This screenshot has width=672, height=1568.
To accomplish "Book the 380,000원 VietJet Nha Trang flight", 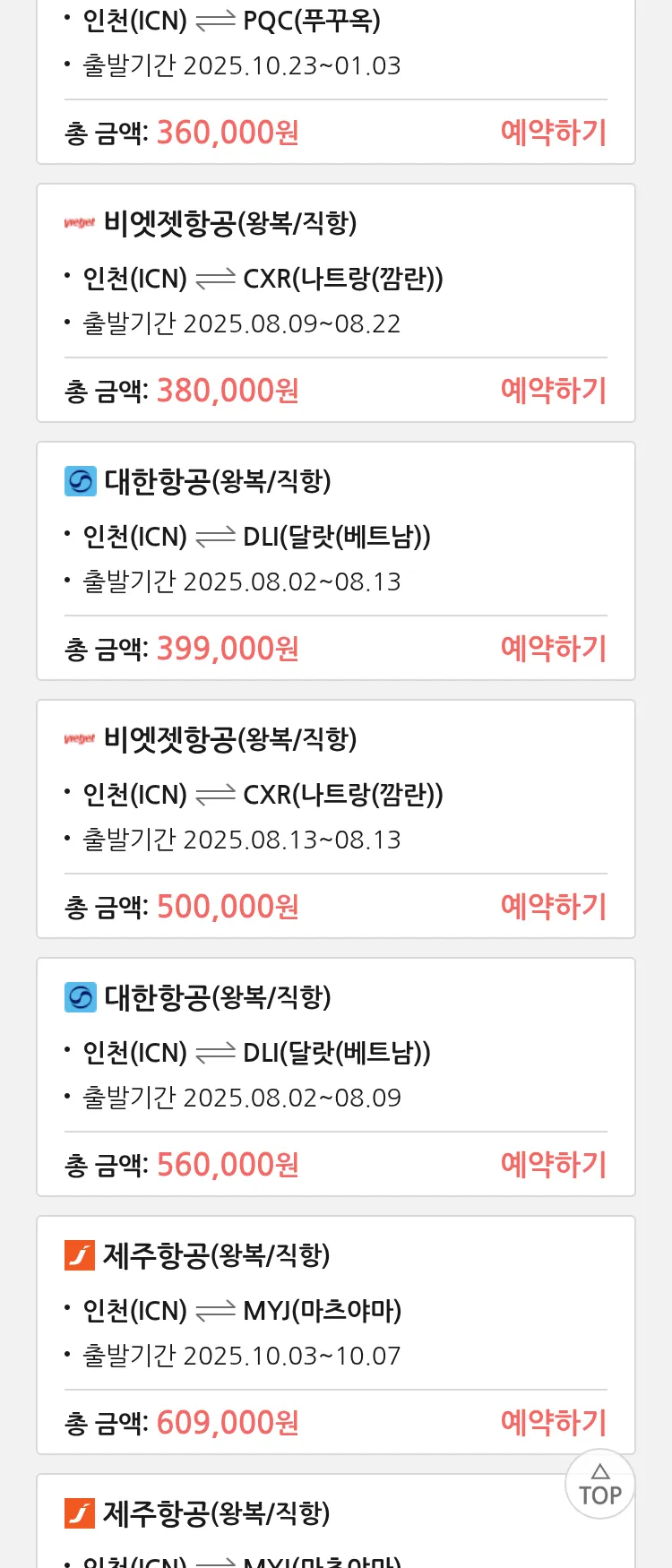I will (x=553, y=391).
